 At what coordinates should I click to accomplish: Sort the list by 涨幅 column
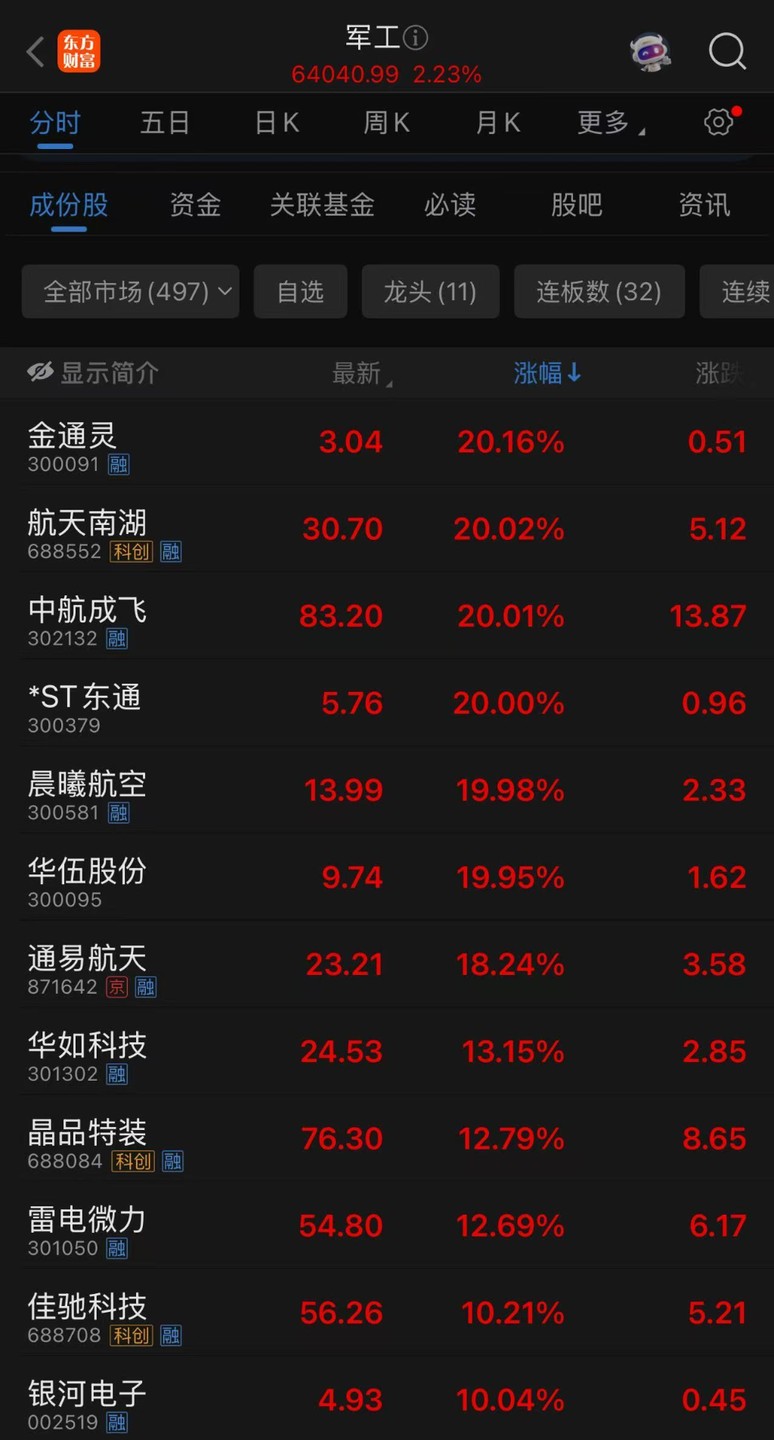[x=547, y=373]
